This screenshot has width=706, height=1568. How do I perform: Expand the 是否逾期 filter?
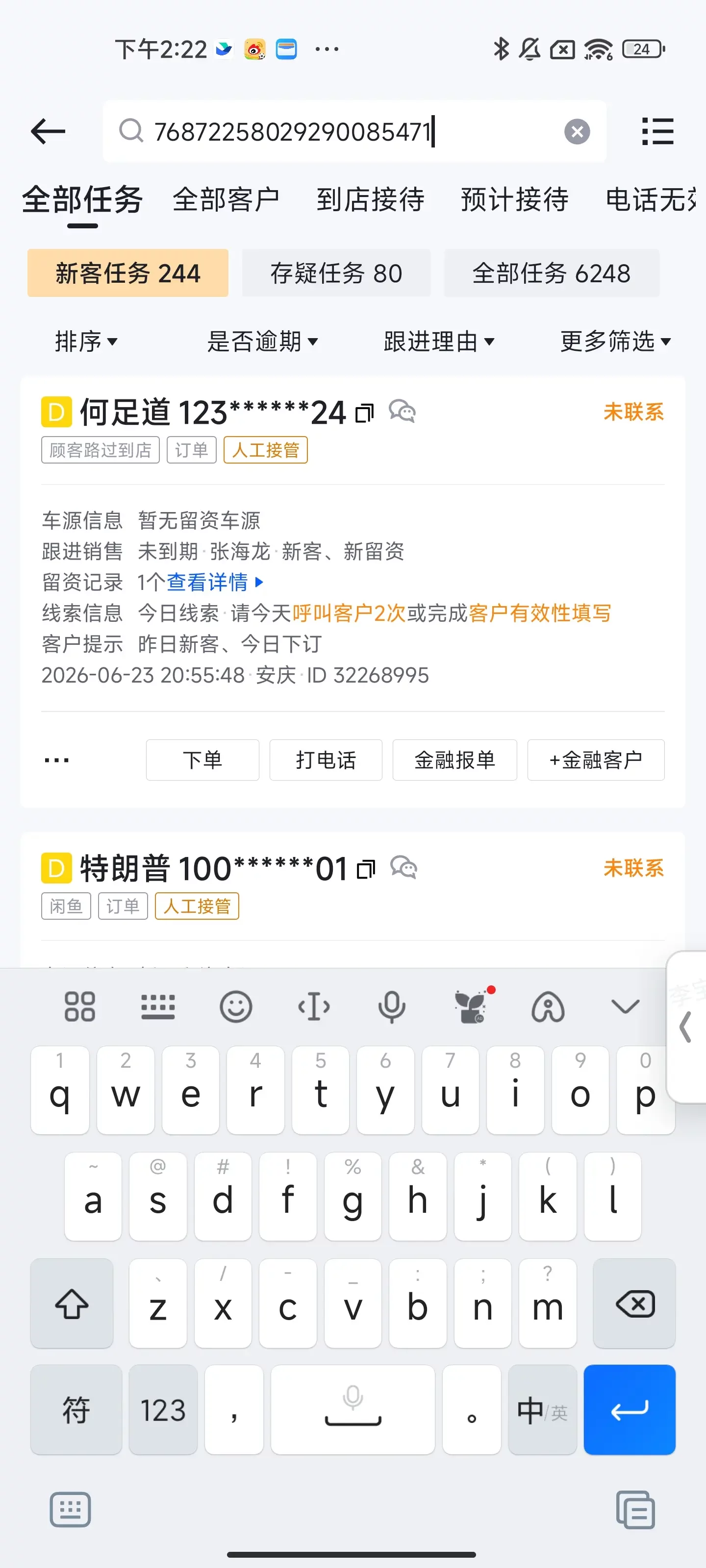(262, 342)
